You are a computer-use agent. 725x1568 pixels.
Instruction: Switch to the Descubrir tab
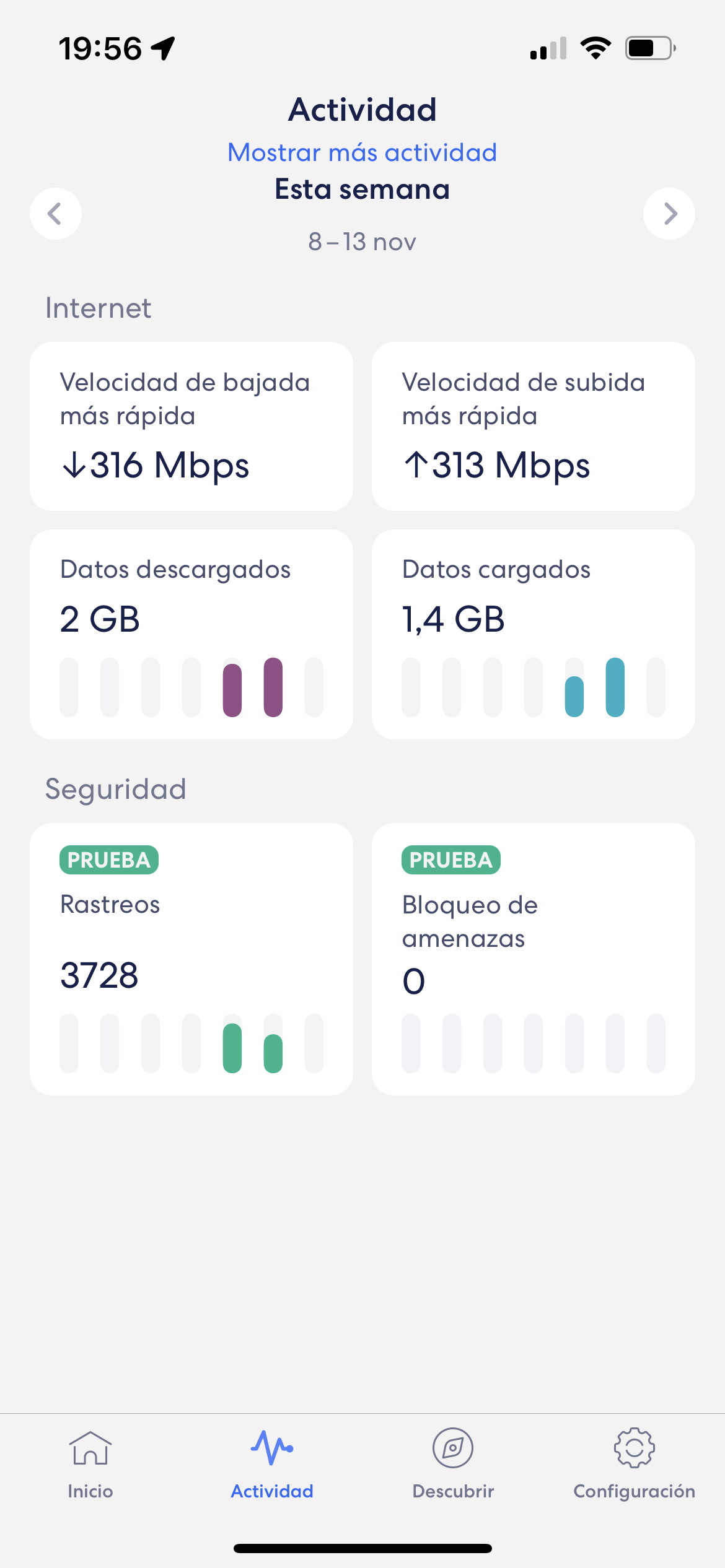(453, 1465)
